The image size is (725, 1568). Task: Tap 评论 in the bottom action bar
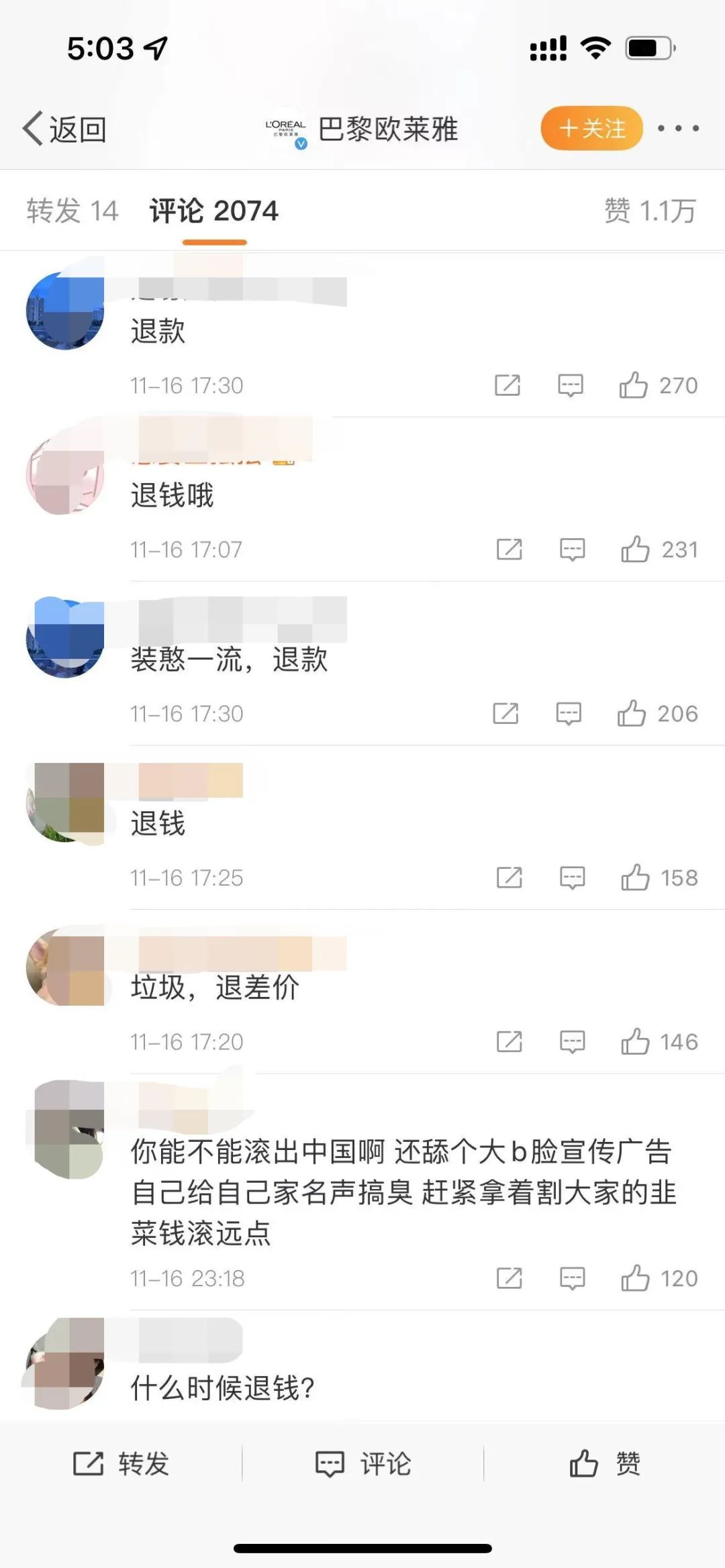pos(362,1464)
